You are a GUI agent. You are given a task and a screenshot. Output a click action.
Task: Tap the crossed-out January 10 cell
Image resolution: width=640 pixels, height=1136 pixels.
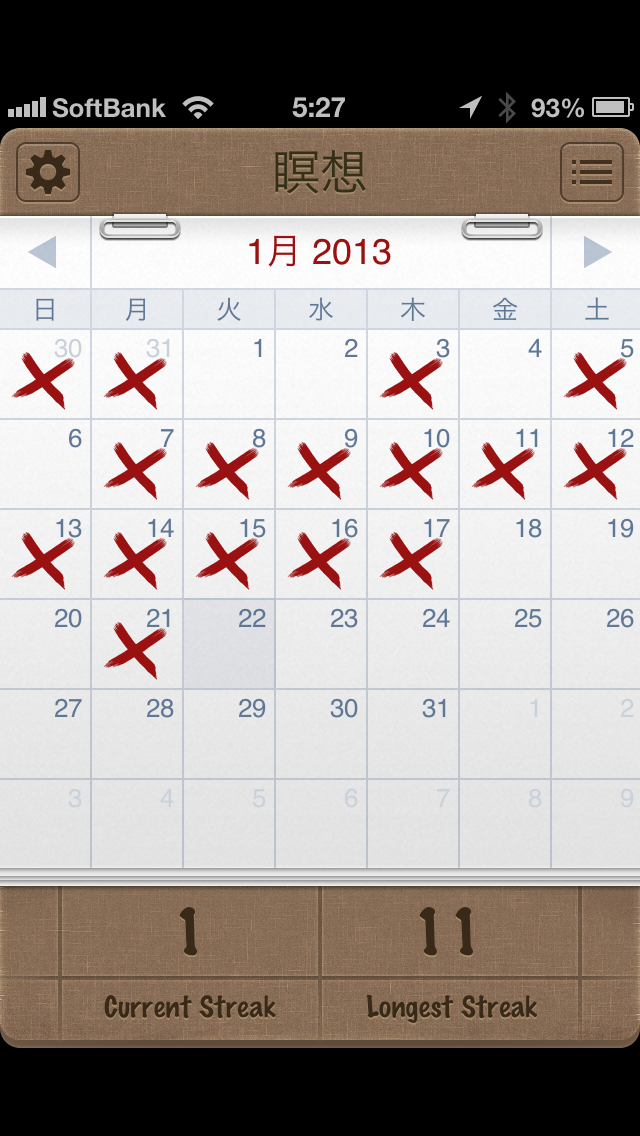(x=413, y=464)
